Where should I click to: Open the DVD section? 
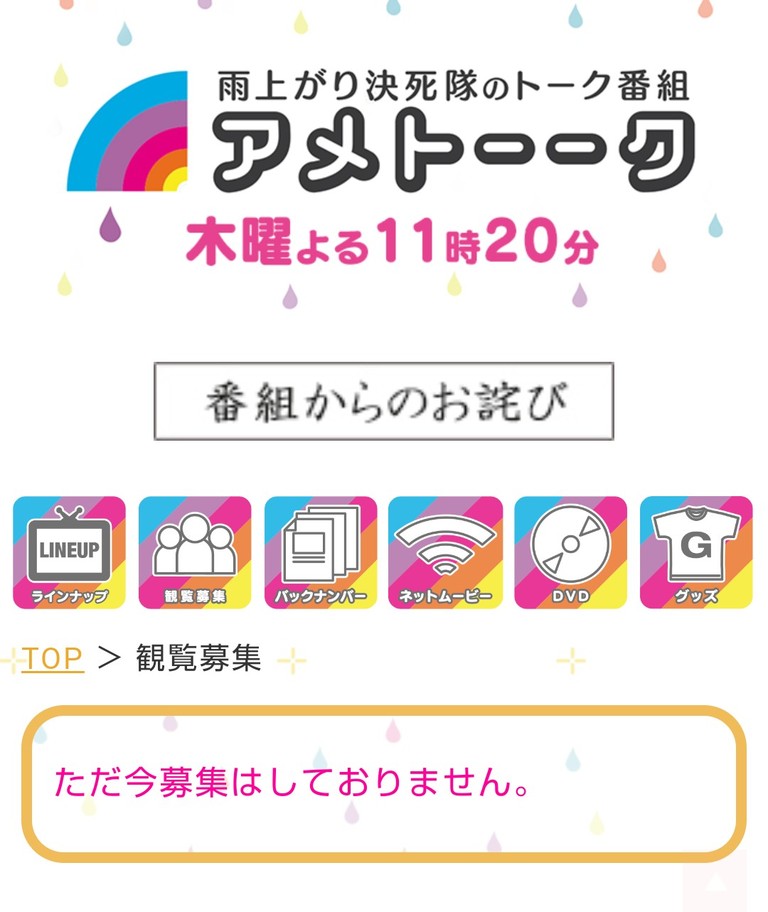tap(571, 552)
